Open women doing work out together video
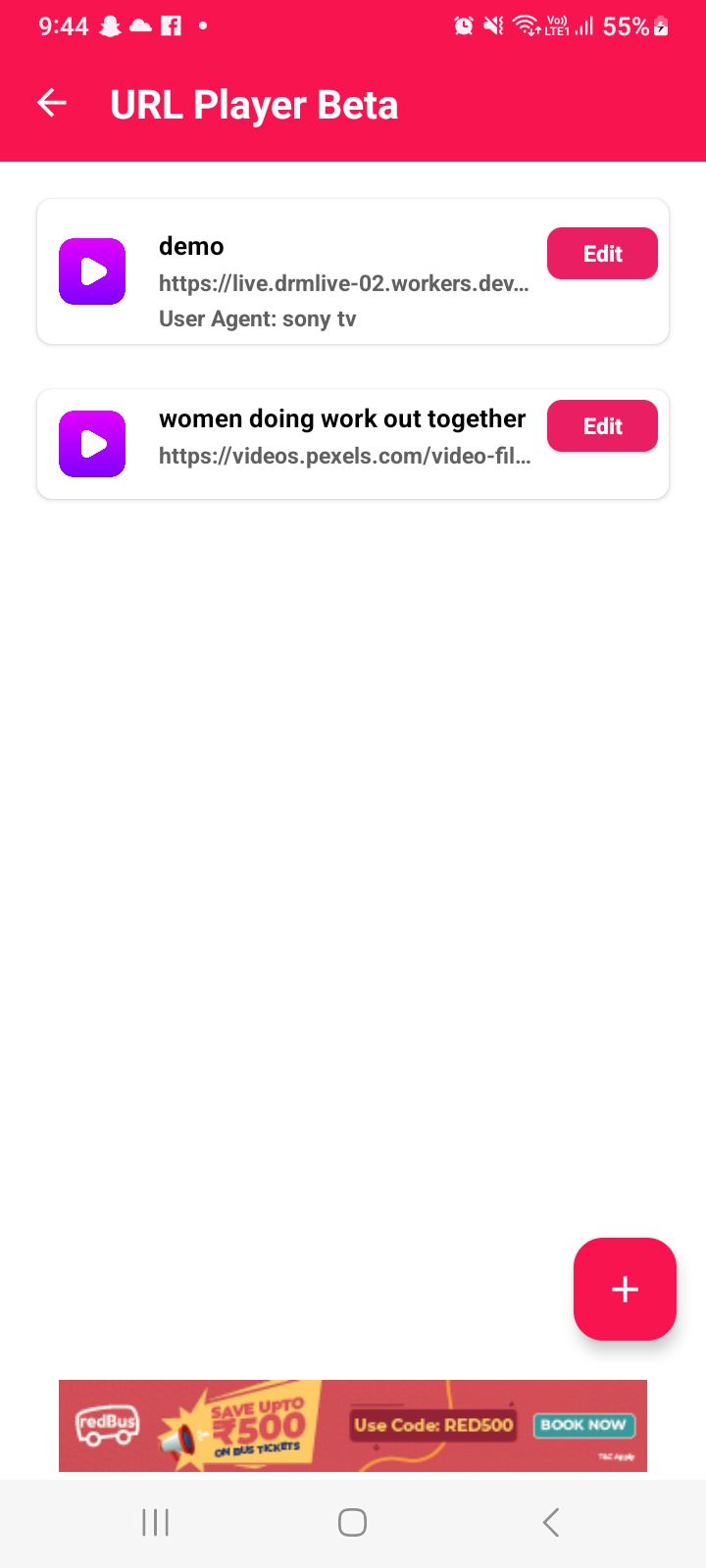Image resolution: width=706 pixels, height=1568 pixels. tap(92, 444)
